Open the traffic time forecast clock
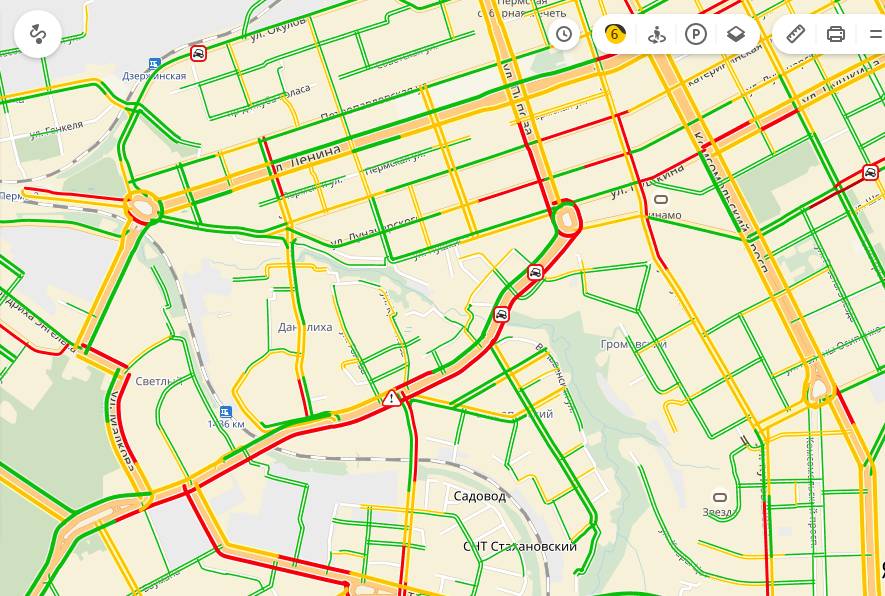The image size is (885, 596). click(564, 34)
